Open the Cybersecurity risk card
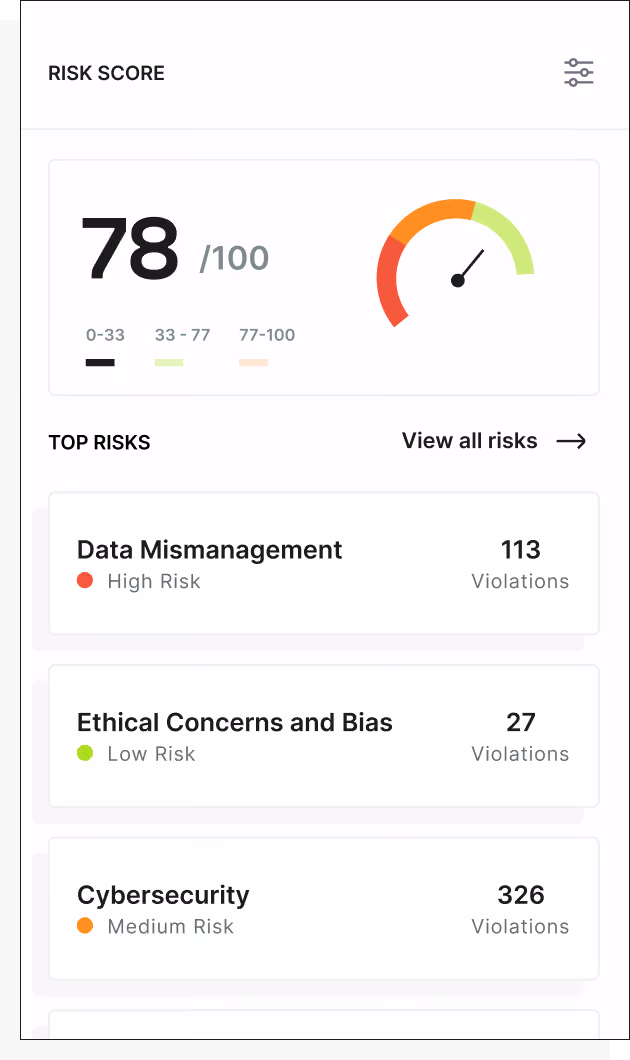Image resolution: width=630 pixels, height=1060 pixels. pyautogui.click(x=324, y=908)
